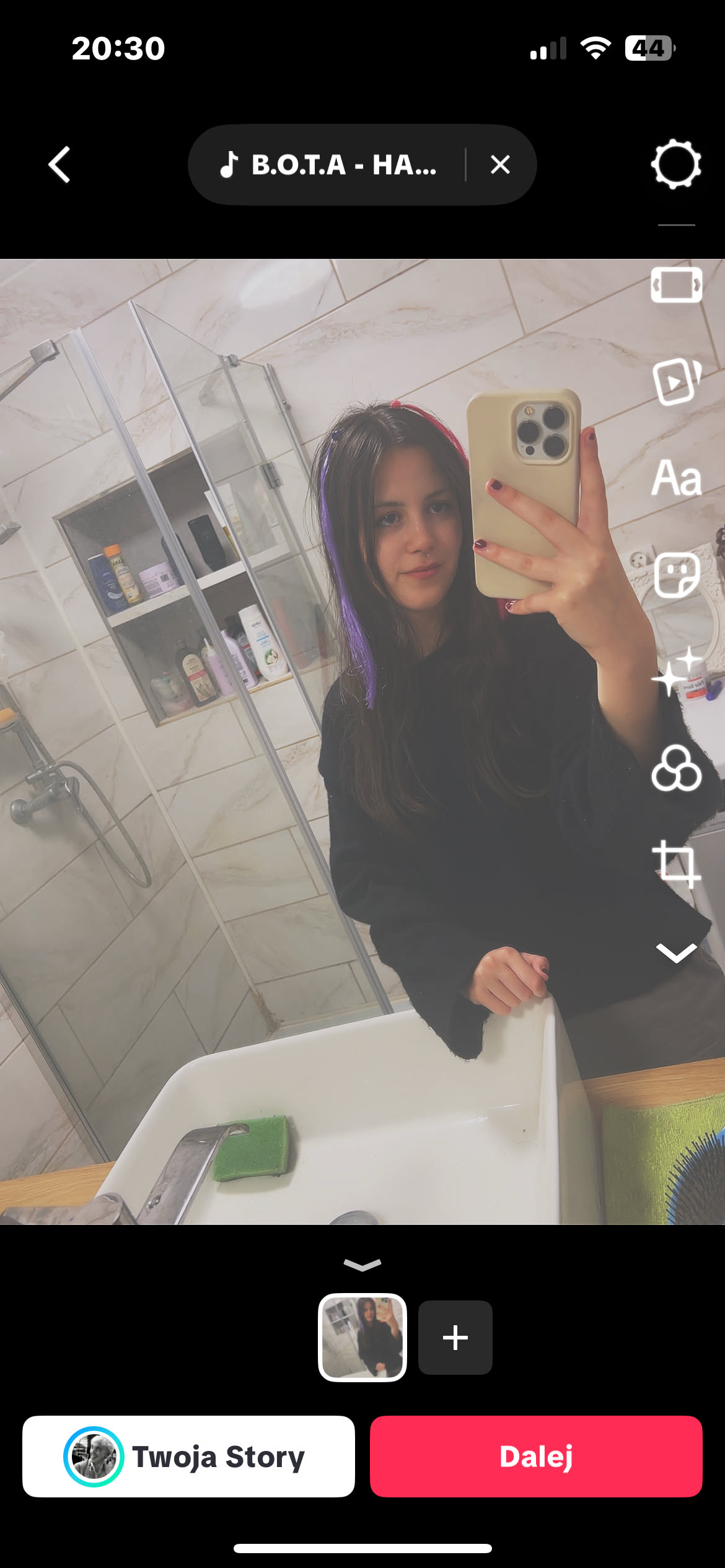
Task: Add another photo with the plus button
Action: pos(455,1338)
